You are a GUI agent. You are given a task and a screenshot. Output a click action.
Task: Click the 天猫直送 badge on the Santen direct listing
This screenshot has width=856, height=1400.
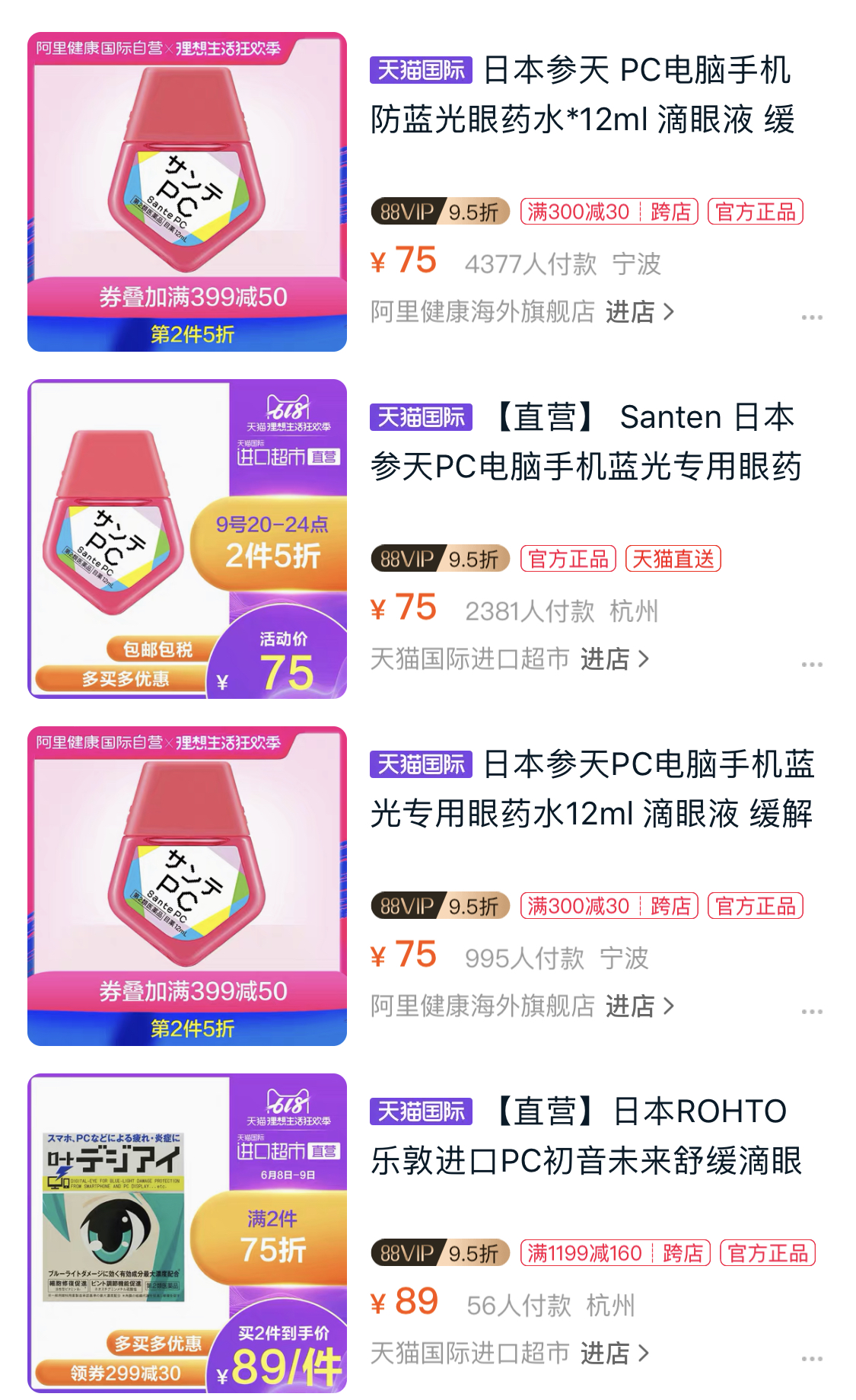[676, 560]
